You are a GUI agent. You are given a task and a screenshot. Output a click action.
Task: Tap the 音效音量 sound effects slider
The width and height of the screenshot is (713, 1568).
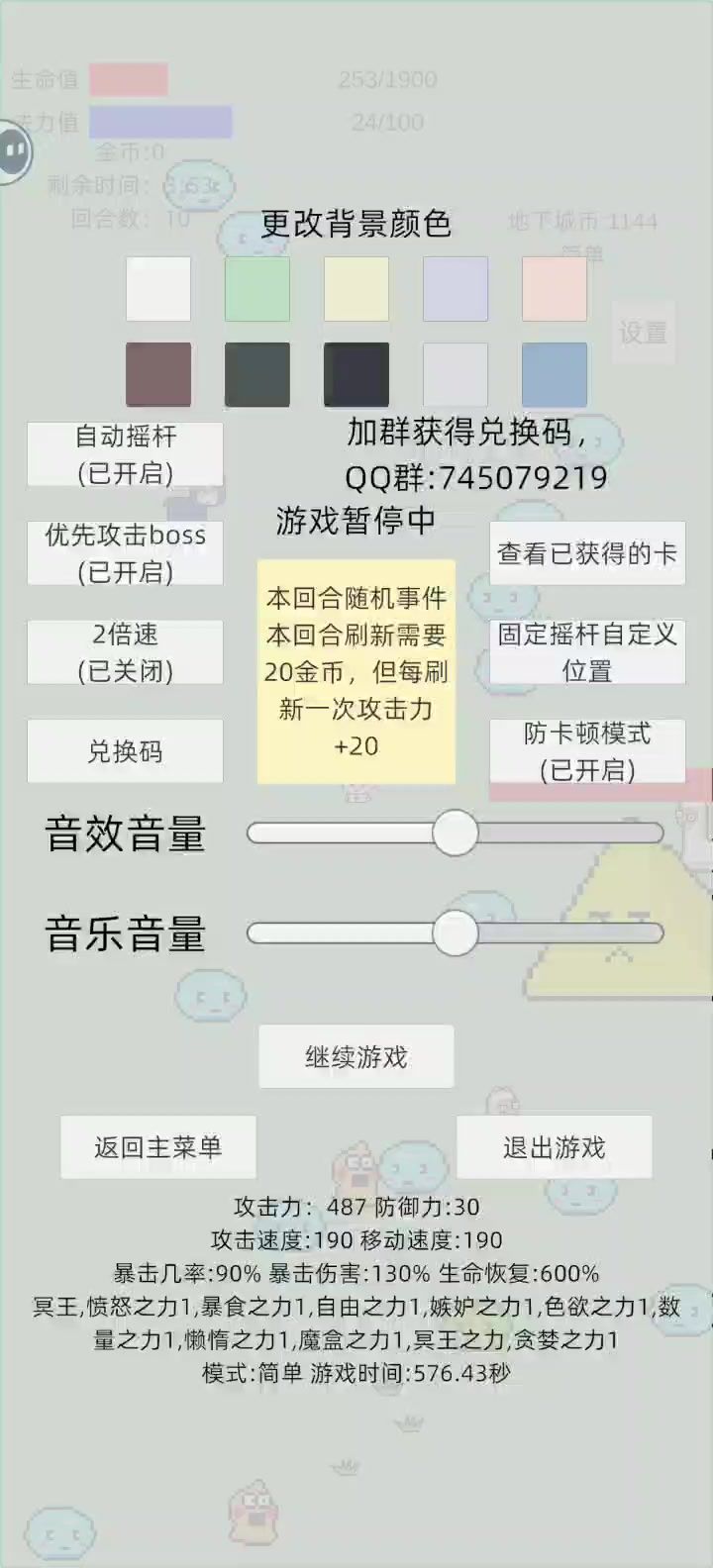pos(456,833)
